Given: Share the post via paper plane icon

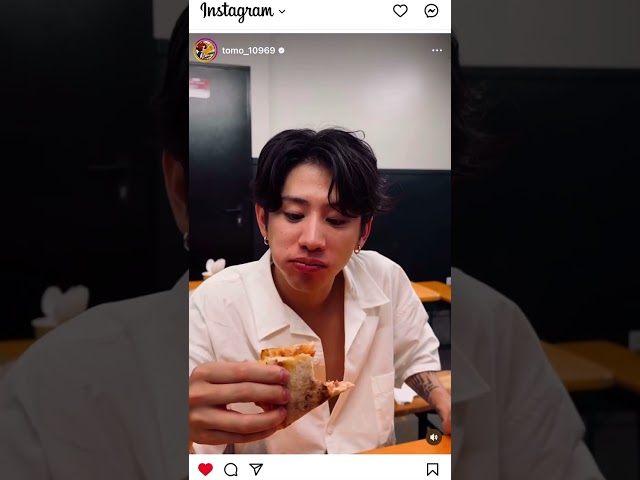Looking at the screenshot, I should click(256, 469).
